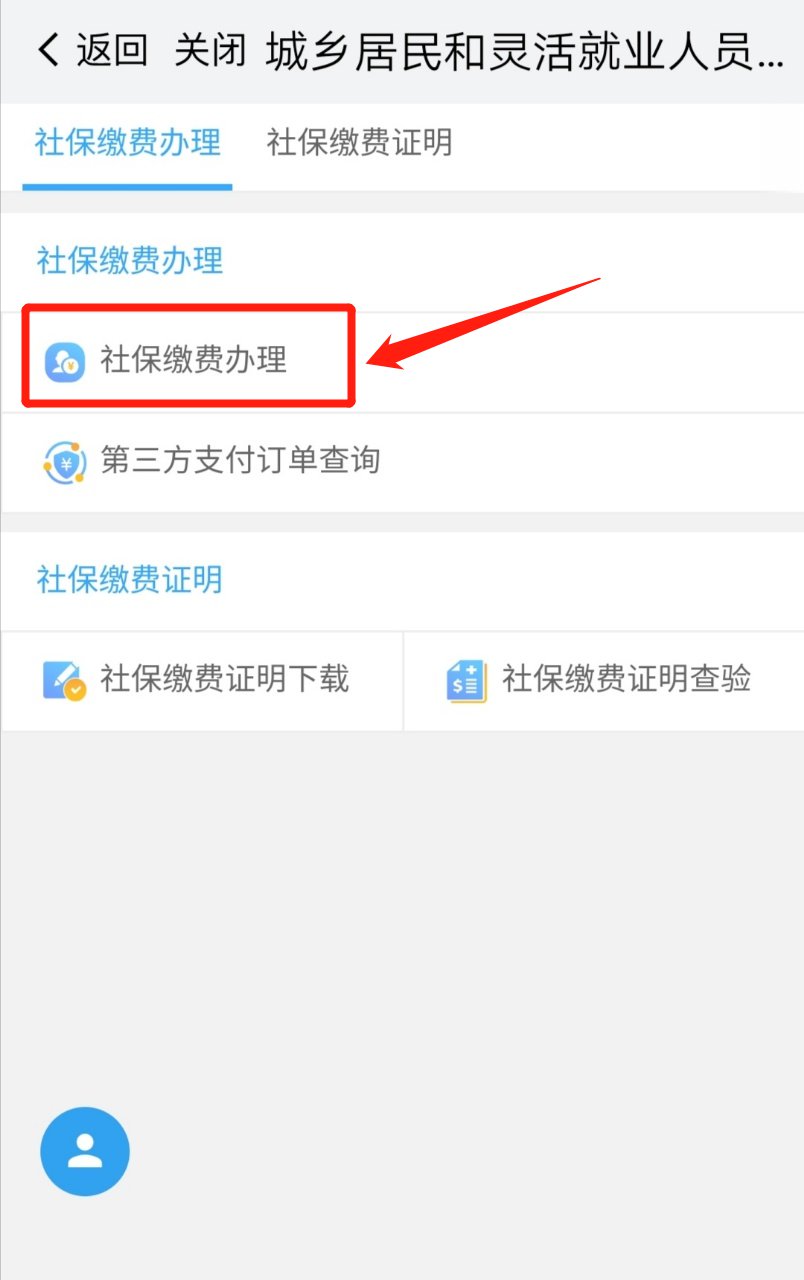
Task: Switch to the 社保缴费证明 tab
Action: 359,143
